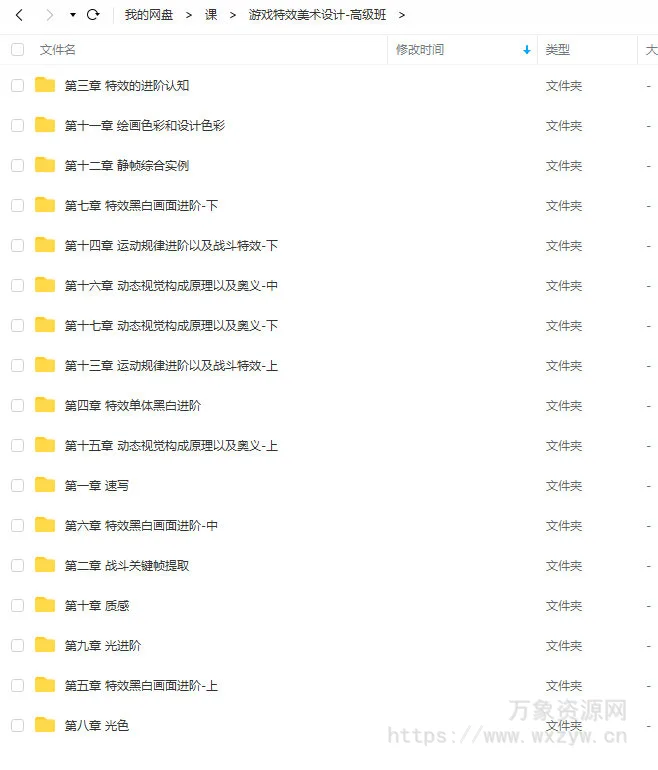Viewport: 658px width, 770px height.
Task: Select checkbox for 第一章 速写
Action: click(x=17, y=485)
